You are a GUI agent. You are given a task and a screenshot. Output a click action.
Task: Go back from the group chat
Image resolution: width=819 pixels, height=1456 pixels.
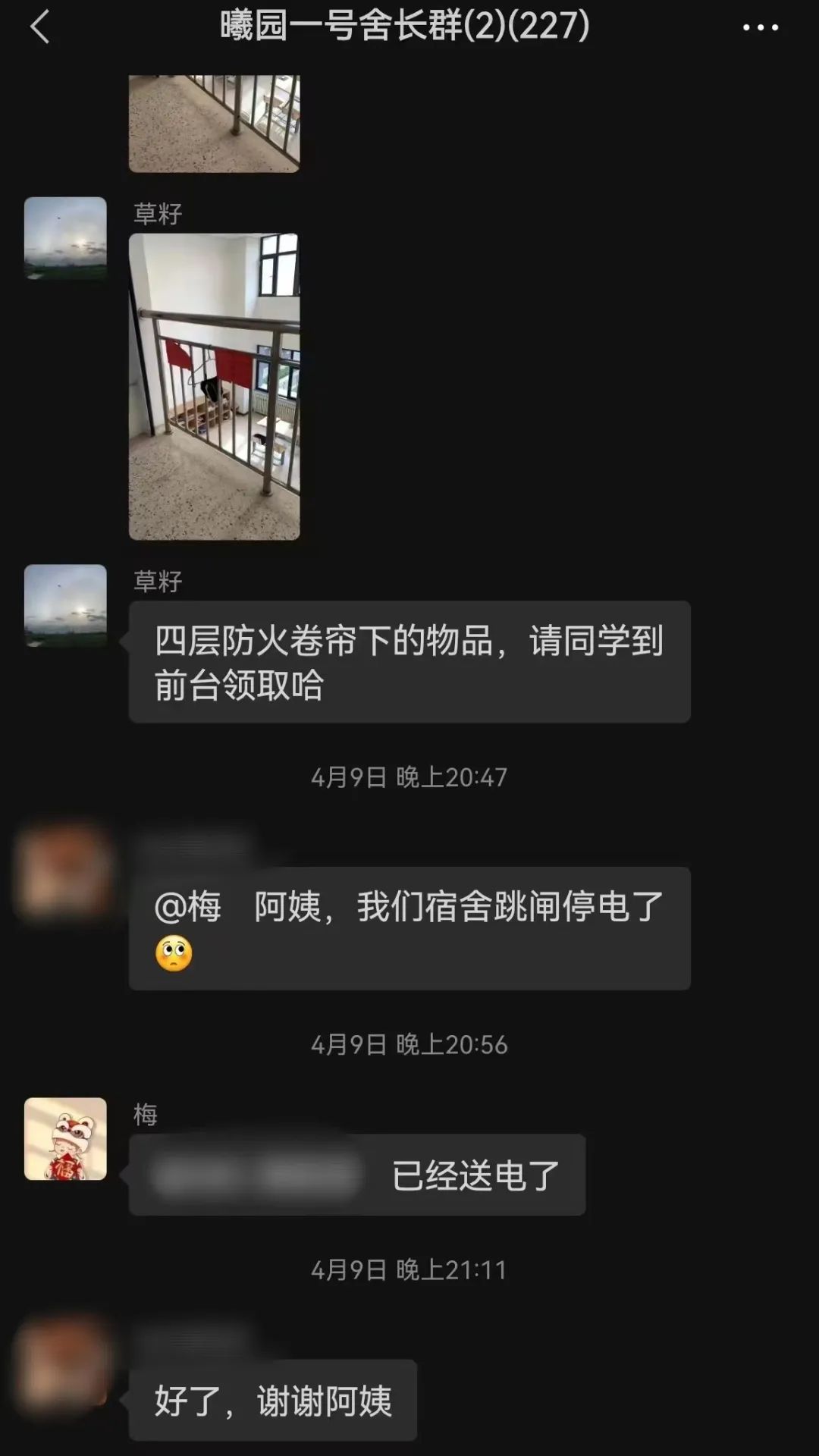click(x=39, y=27)
